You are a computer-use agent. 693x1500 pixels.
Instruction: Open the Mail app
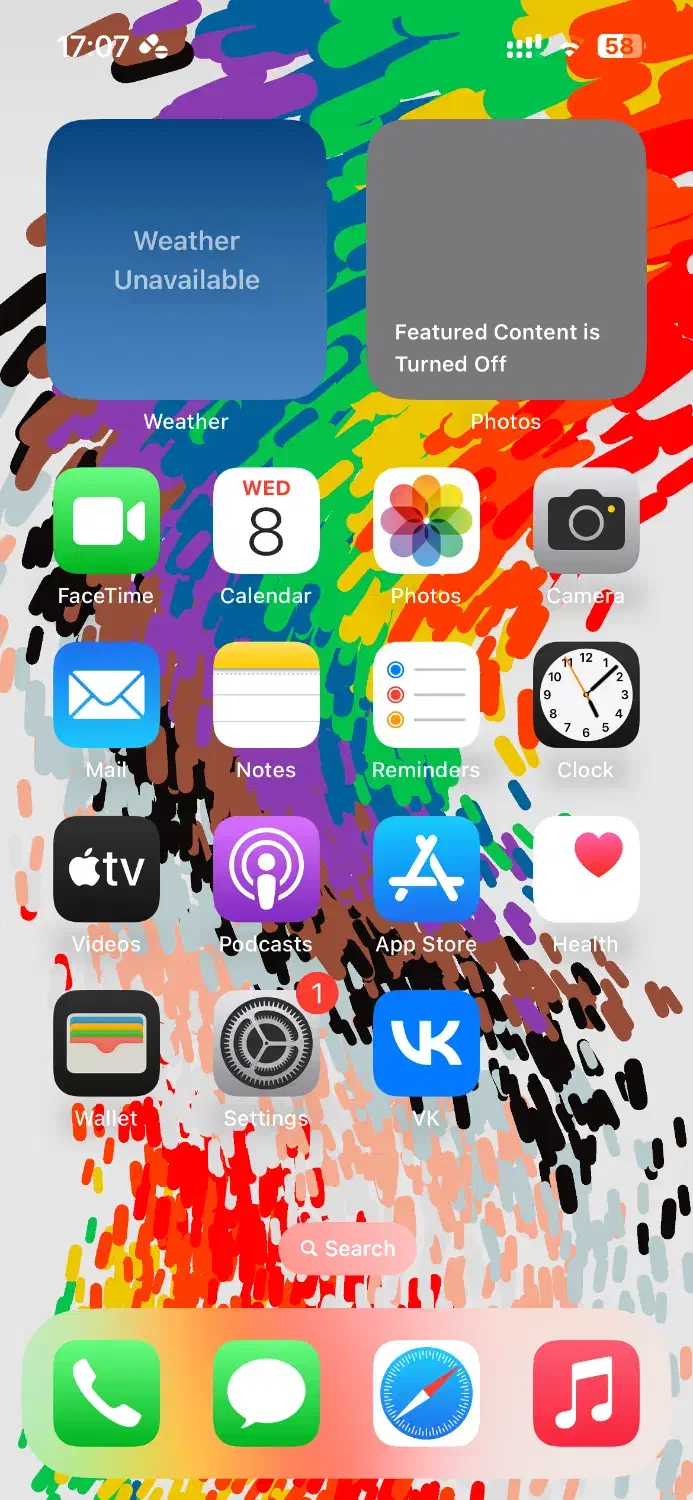pos(106,695)
